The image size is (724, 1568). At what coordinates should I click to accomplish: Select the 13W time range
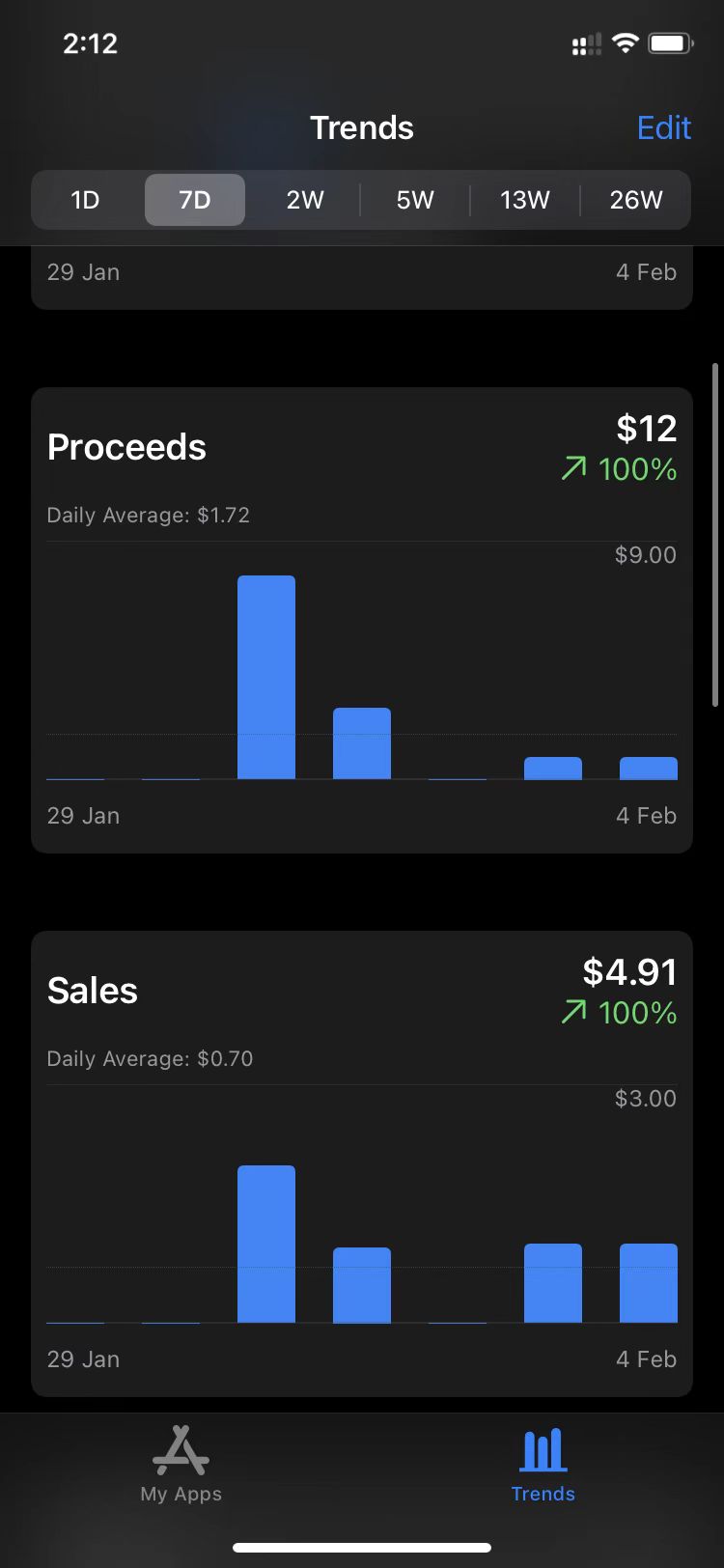point(525,200)
